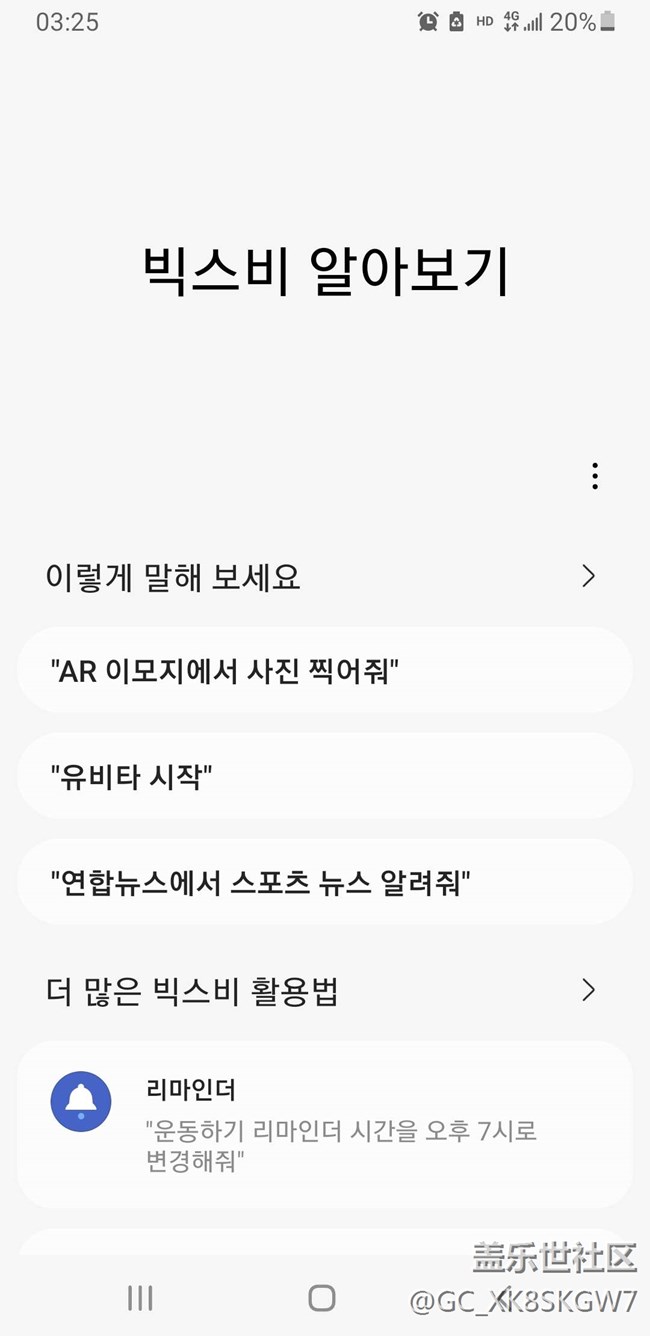This screenshot has height=1336, width=650.
Task: Choose "연합뉴스에서 스포츠 뉴스 알려줘" suggestion
Action: pos(324,882)
